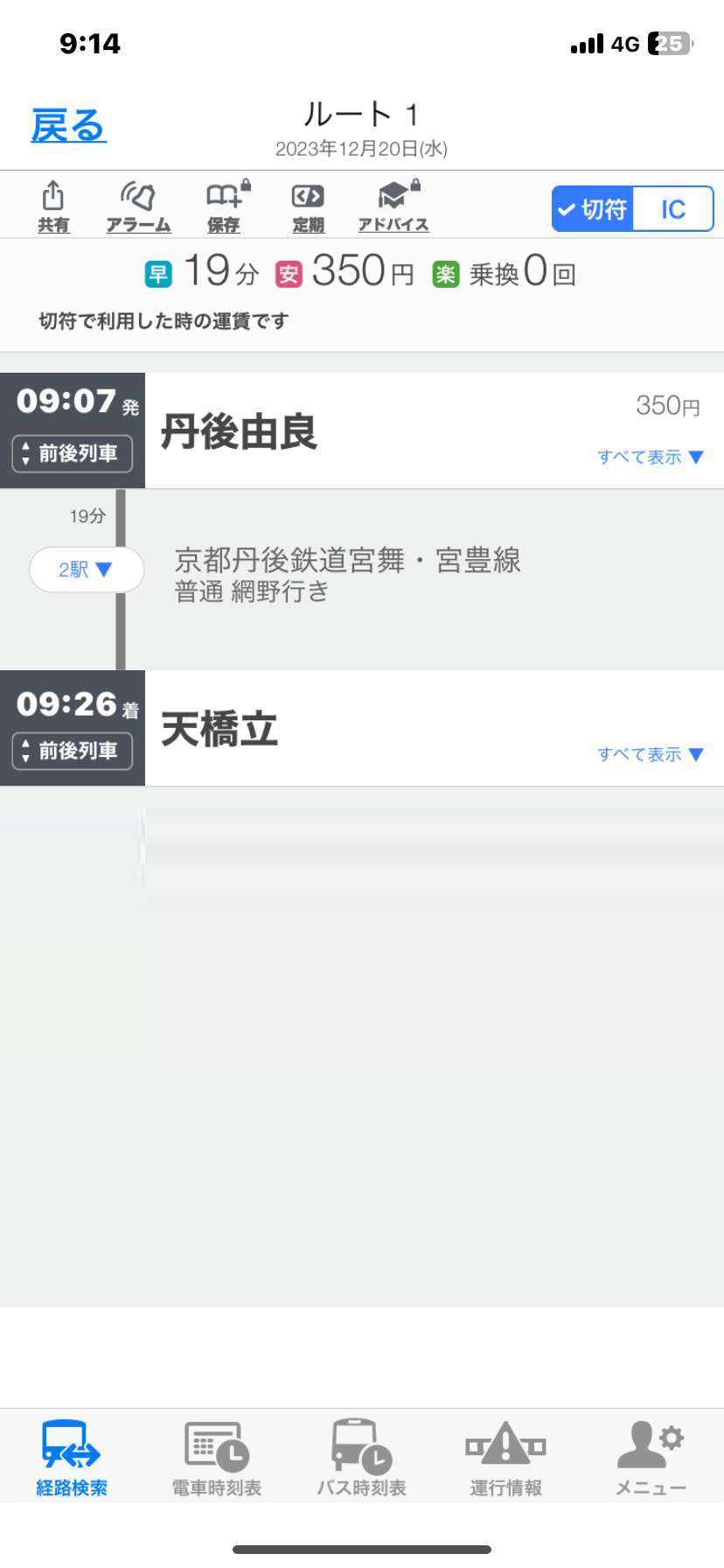
Task: Expand すべて表示 for 天橋立
Action: pyautogui.click(x=651, y=754)
